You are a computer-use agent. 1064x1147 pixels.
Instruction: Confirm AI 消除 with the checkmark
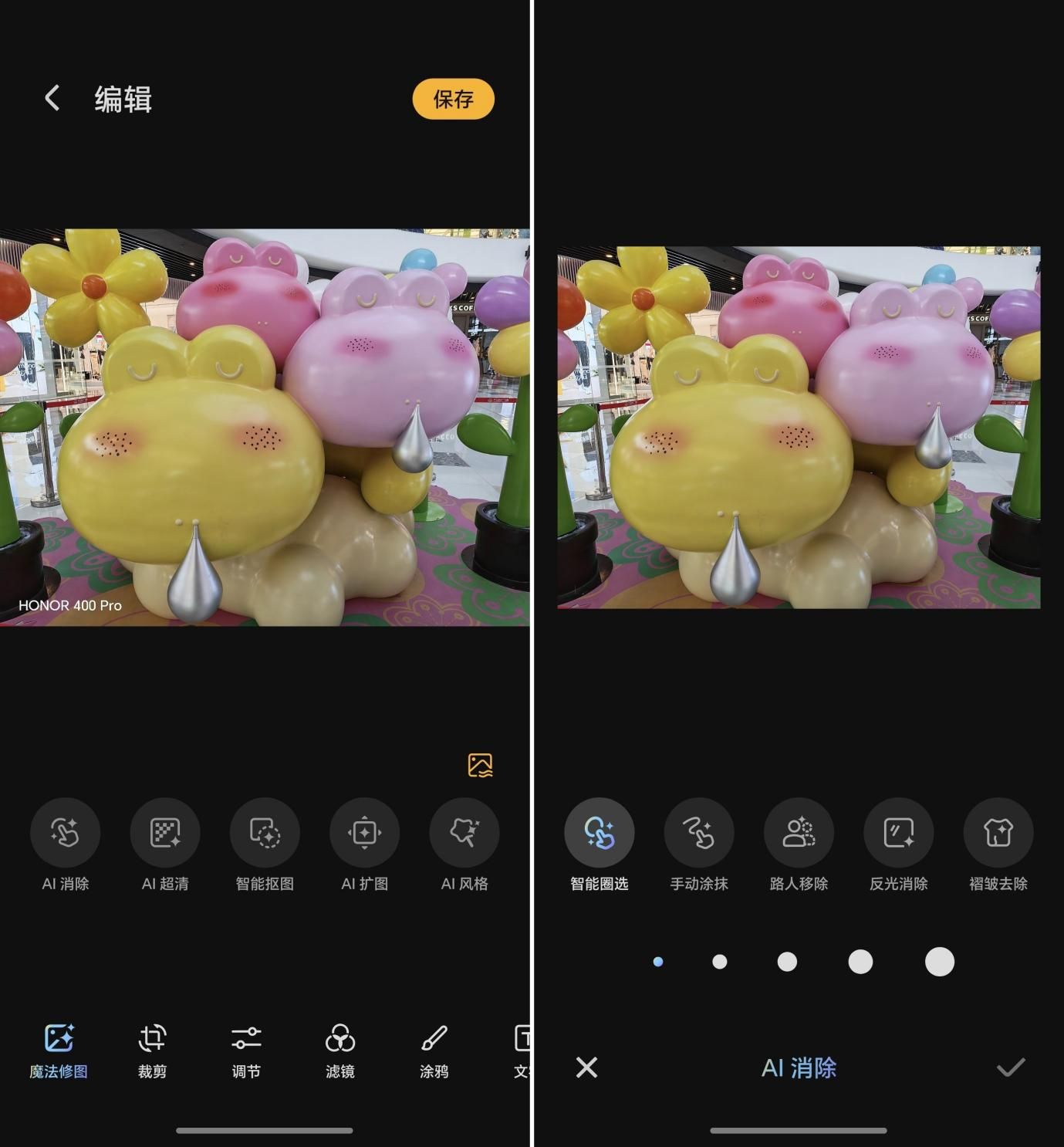1011,1067
